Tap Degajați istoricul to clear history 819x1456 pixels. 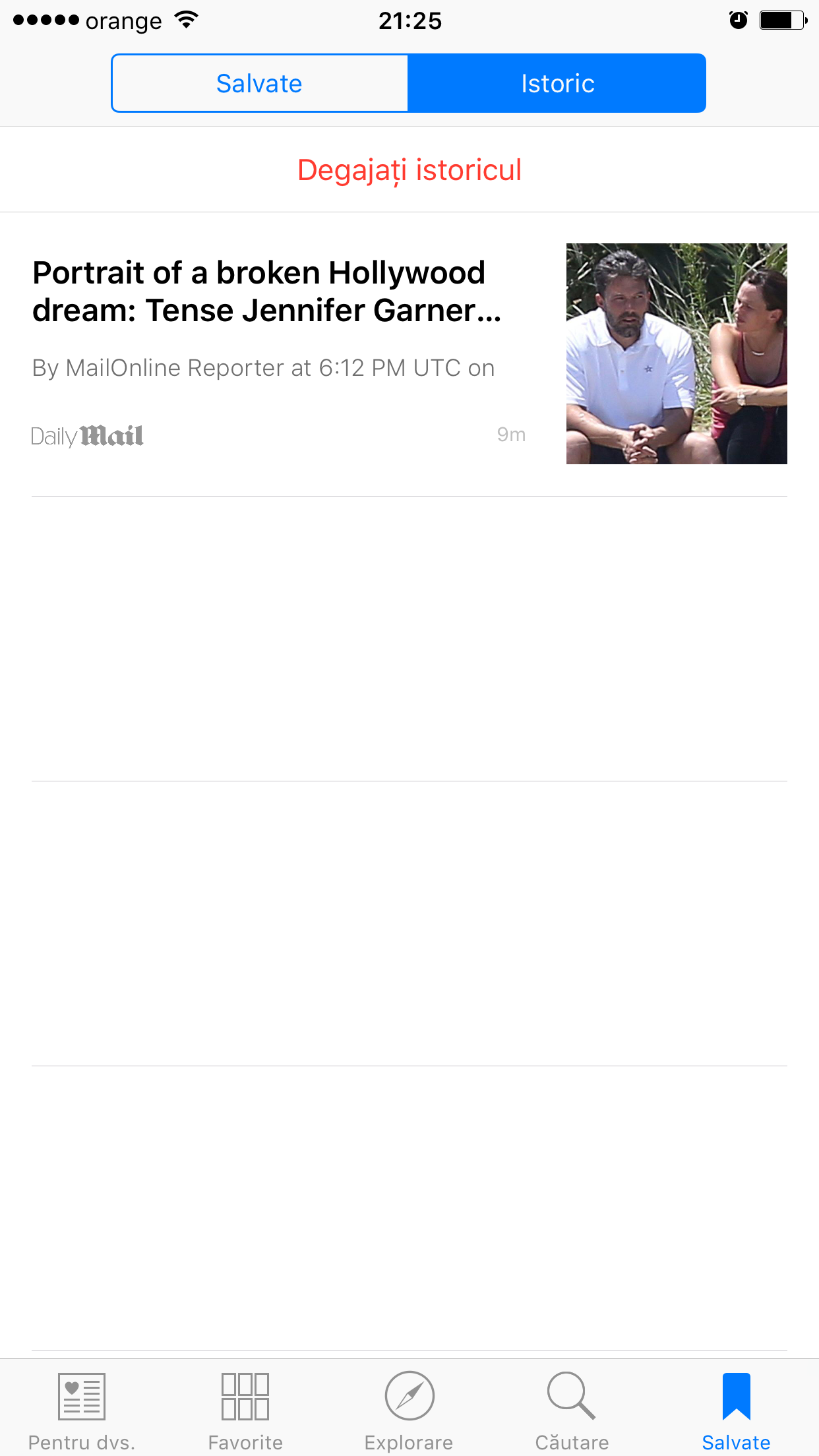[409, 169]
